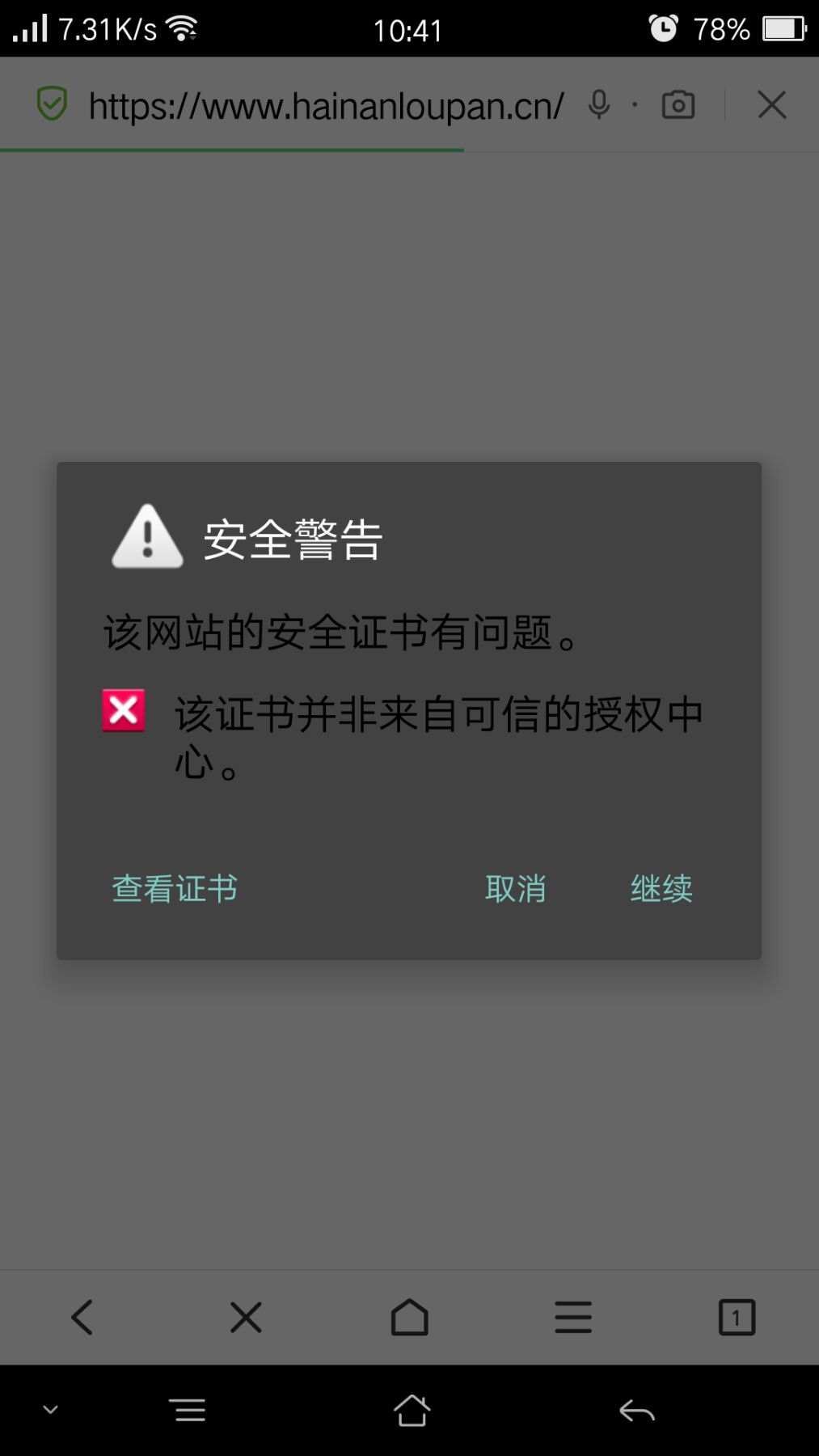Clear the address bar with X

click(771, 104)
